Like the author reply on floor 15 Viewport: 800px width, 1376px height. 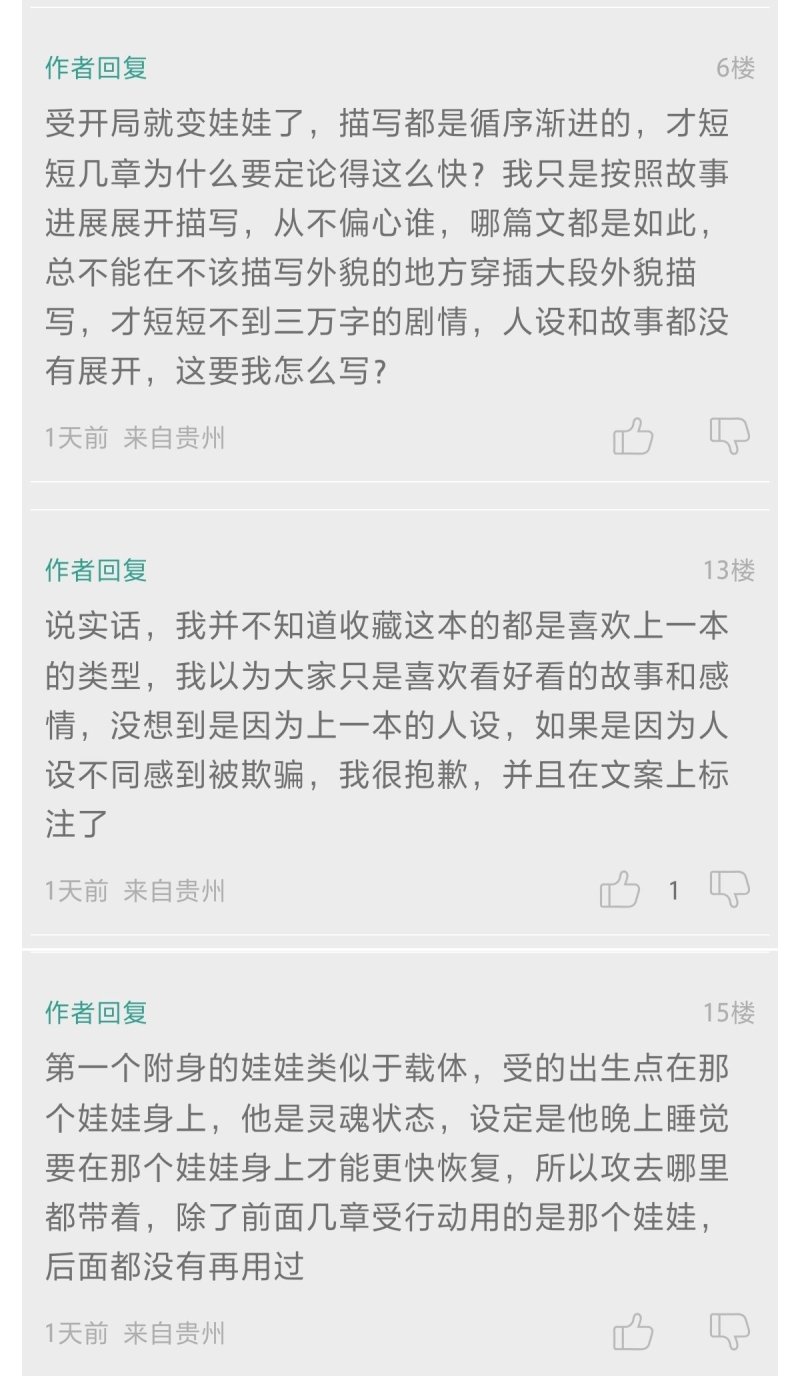coord(633,1332)
